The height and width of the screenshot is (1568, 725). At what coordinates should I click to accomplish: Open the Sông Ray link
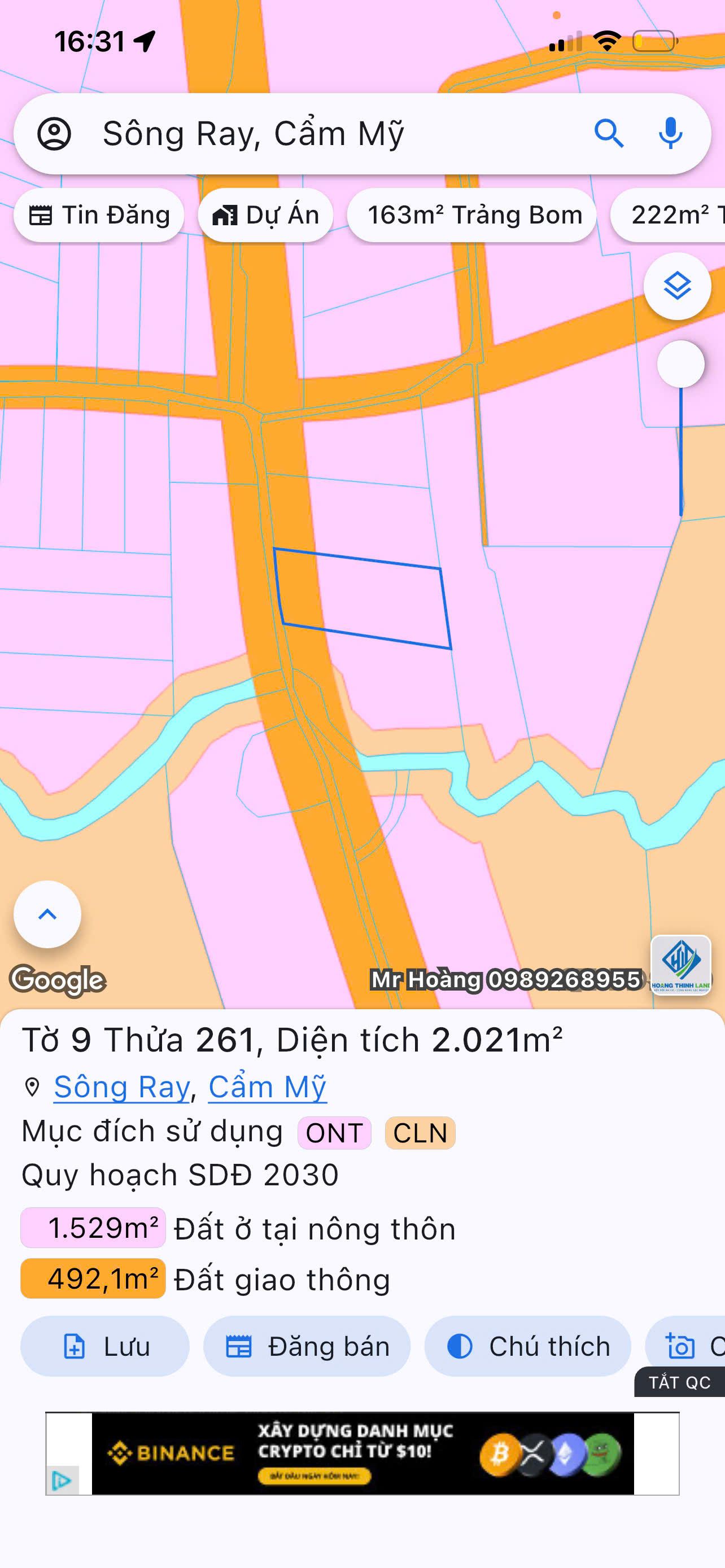tap(122, 1087)
